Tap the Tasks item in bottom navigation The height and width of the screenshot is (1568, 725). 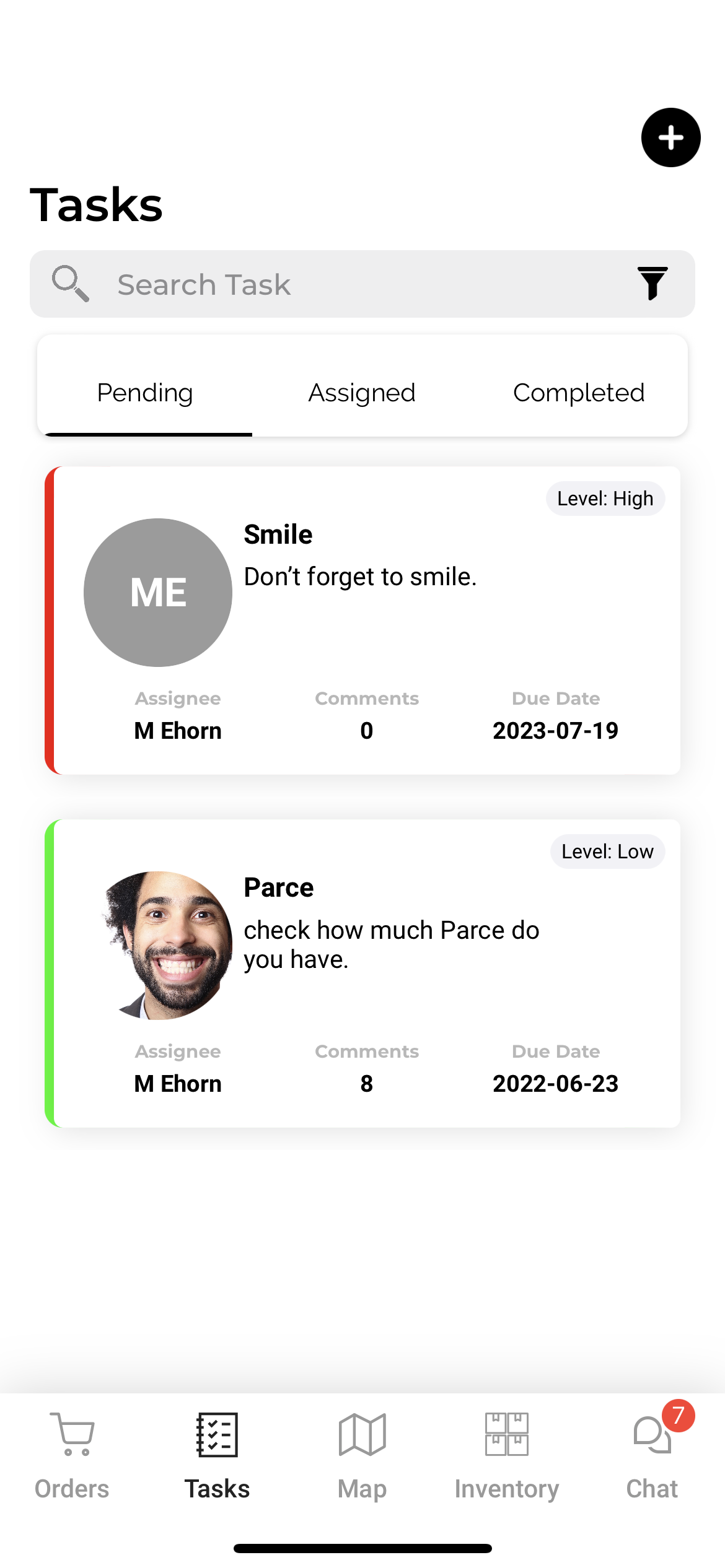[217, 1454]
